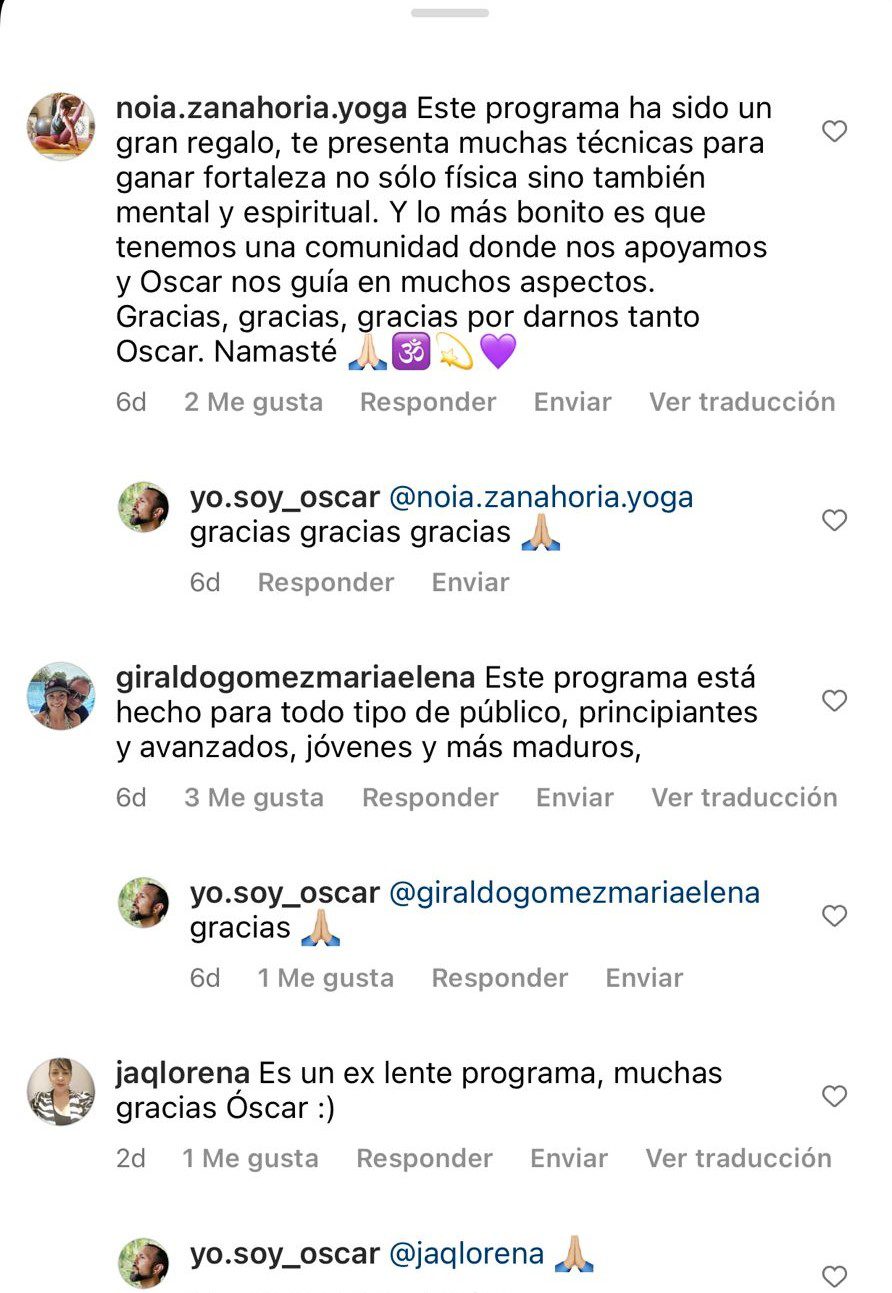This screenshot has width=892, height=1293.
Task: Open the @jaqlorena mention link
Action: click(466, 1254)
